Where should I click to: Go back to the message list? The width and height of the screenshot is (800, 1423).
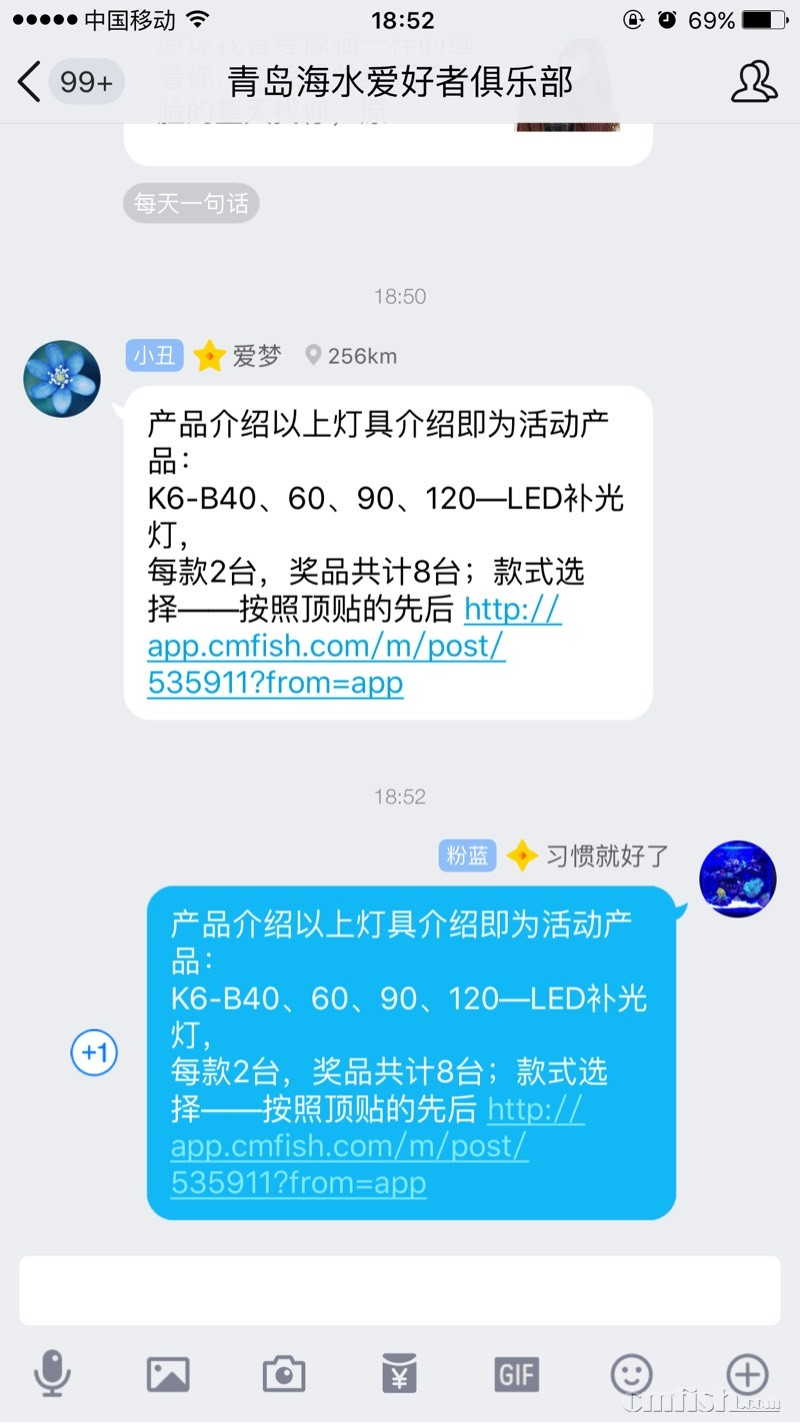tap(32, 81)
